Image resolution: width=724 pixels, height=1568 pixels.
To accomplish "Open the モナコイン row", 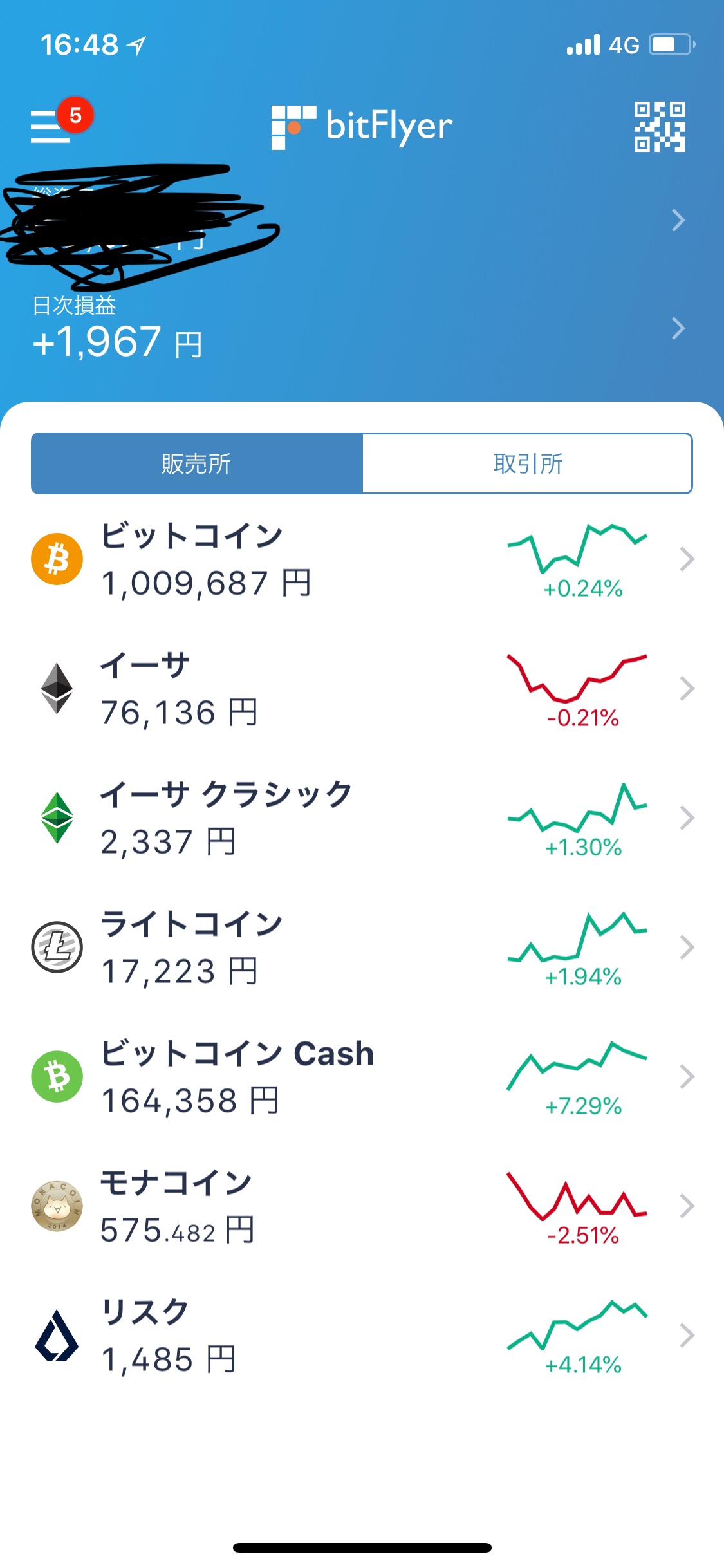I will [362, 1206].
